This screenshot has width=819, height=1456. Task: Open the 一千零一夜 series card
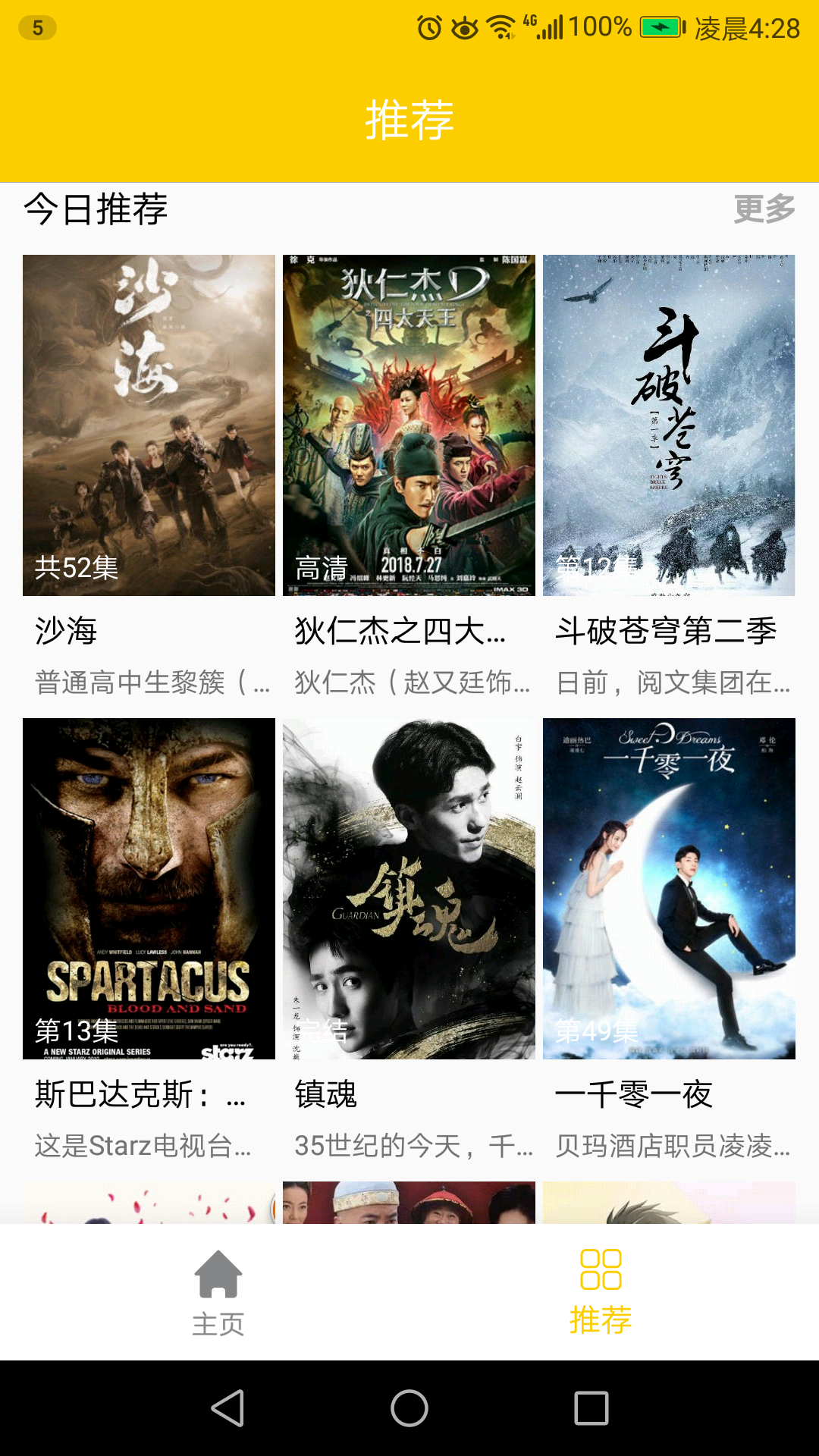point(669,889)
